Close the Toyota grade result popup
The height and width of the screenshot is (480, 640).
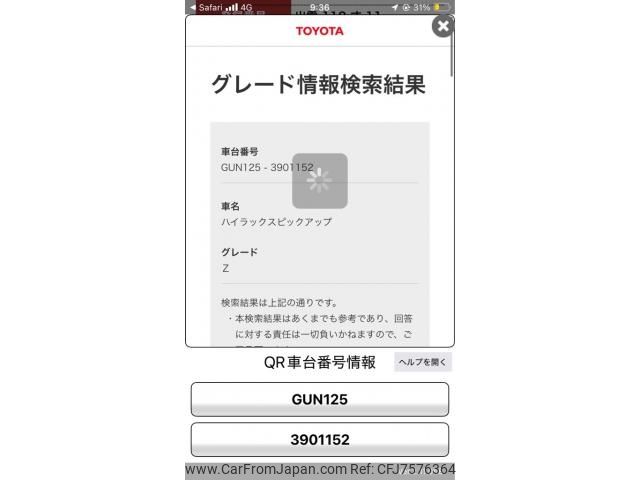click(443, 27)
